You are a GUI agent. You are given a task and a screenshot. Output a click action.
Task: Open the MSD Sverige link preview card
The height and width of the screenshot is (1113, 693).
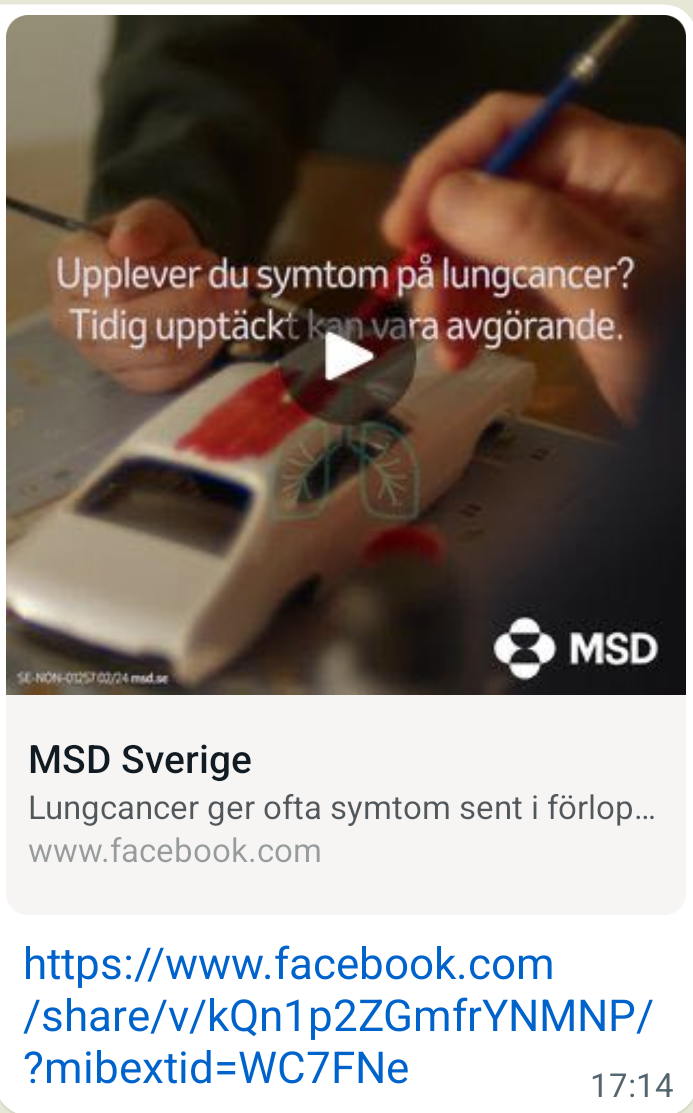click(346, 804)
